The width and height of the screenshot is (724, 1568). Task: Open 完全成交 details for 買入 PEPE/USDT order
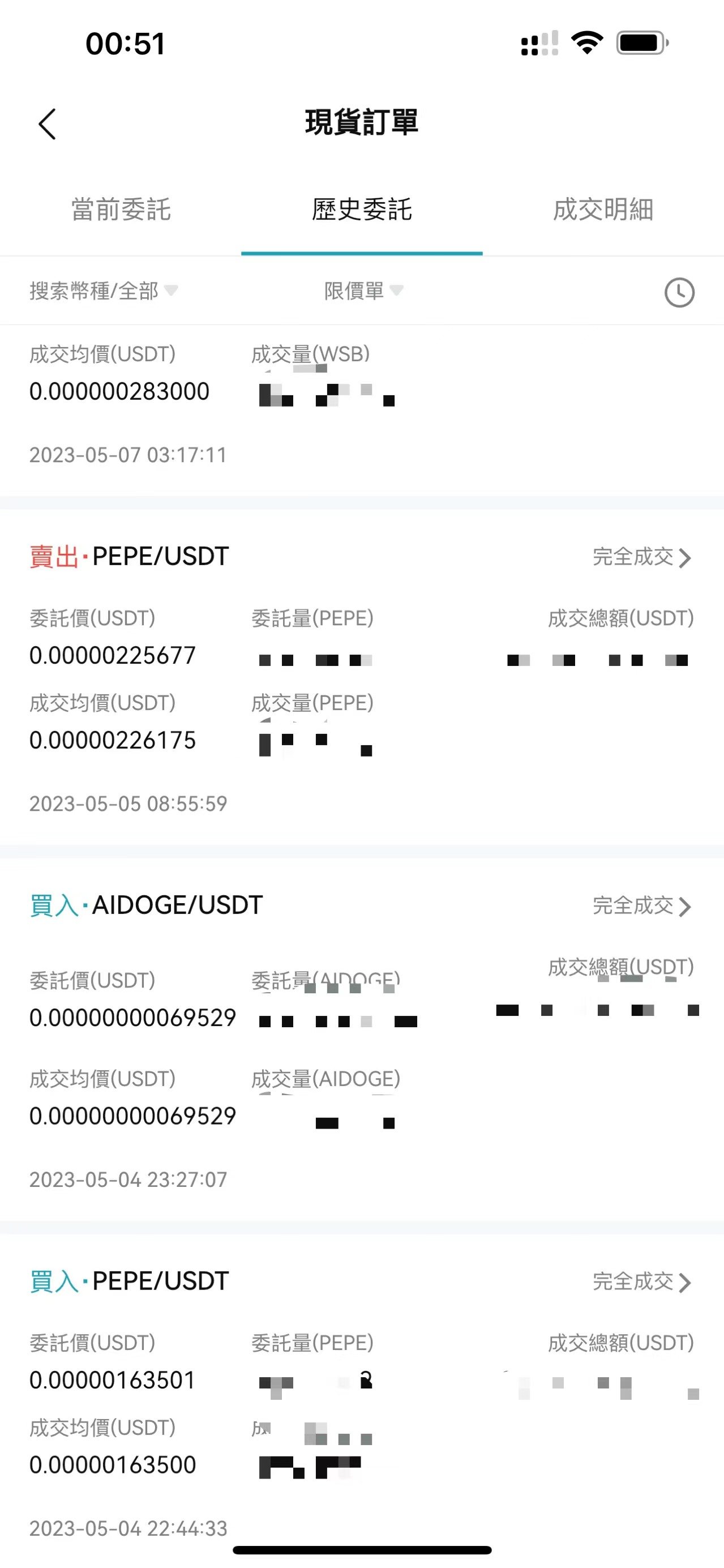pyautogui.click(x=642, y=1281)
